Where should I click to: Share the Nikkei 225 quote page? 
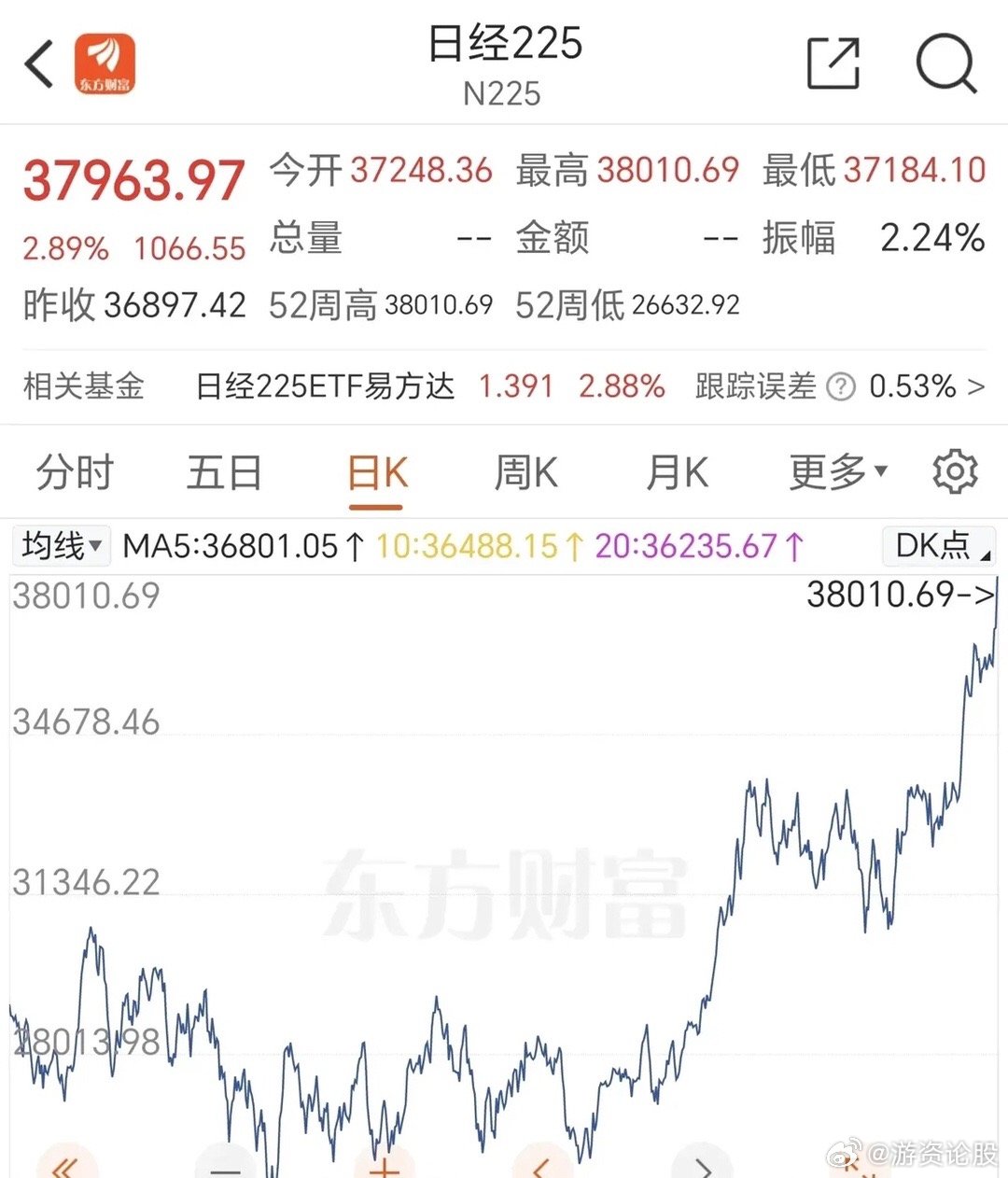[x=833, y=63]
